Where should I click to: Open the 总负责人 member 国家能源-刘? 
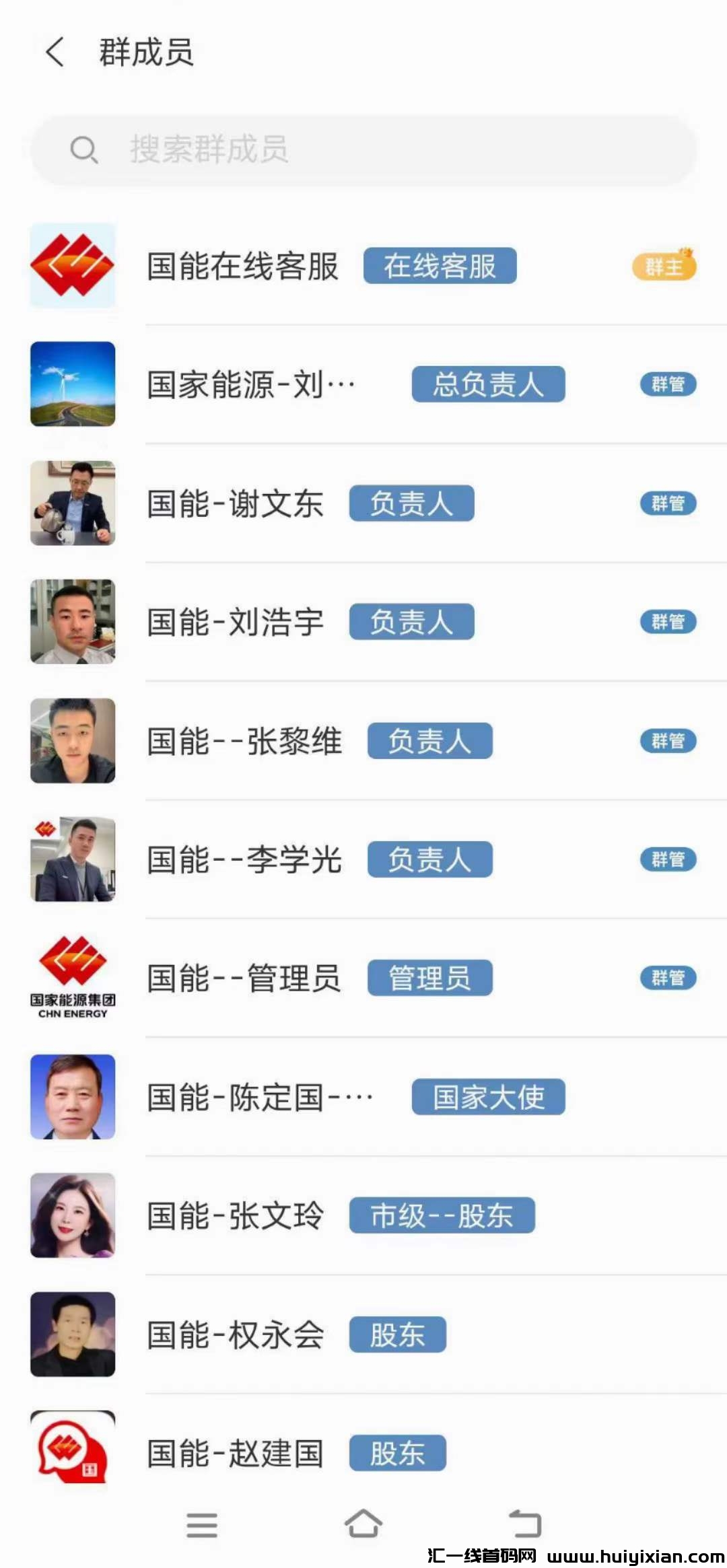pyautogui.click(x=250, y=385)
